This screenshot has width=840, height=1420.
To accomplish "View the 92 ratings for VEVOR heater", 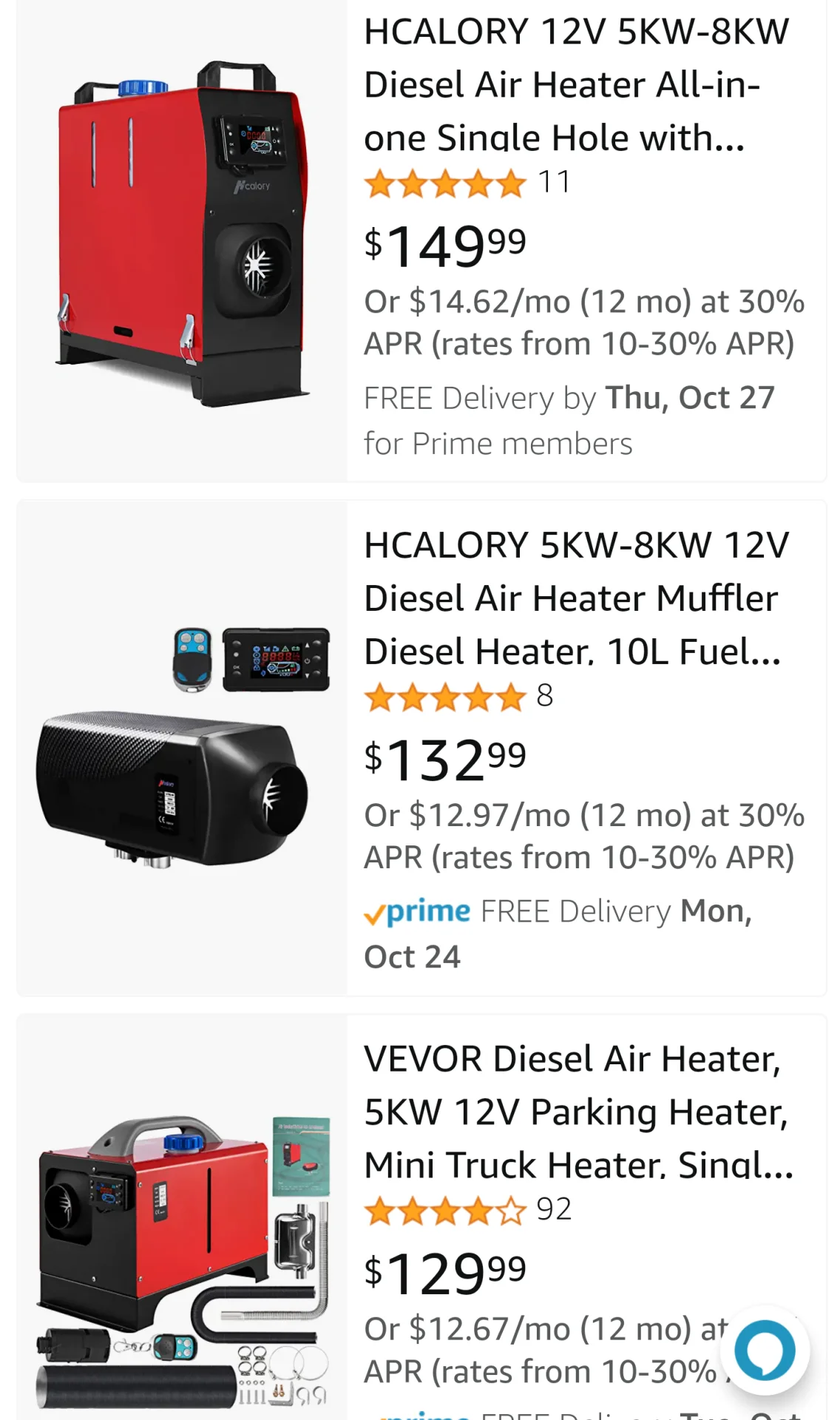I will (x=467, y=1211).
